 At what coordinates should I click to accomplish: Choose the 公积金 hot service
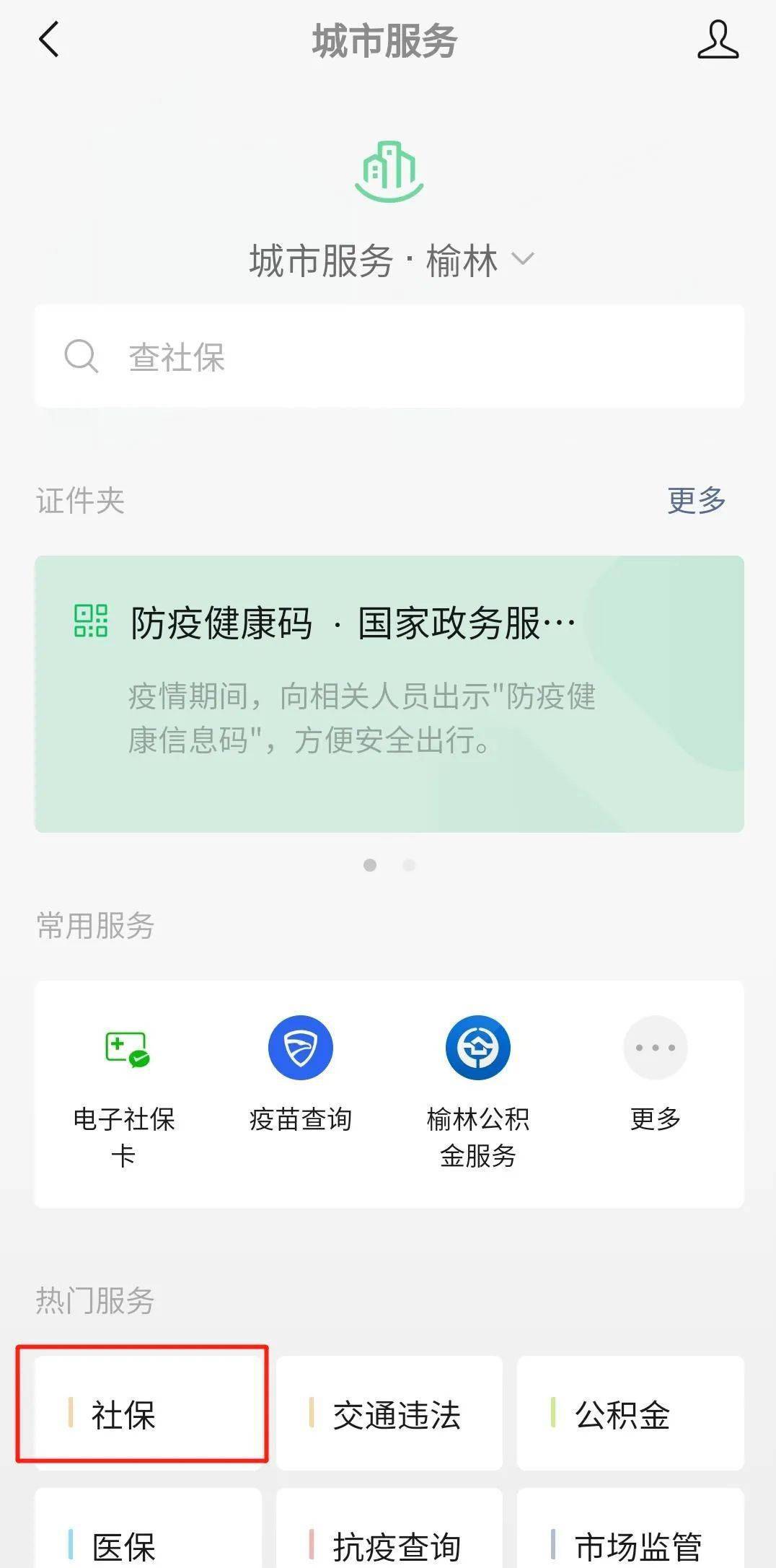630,1414
